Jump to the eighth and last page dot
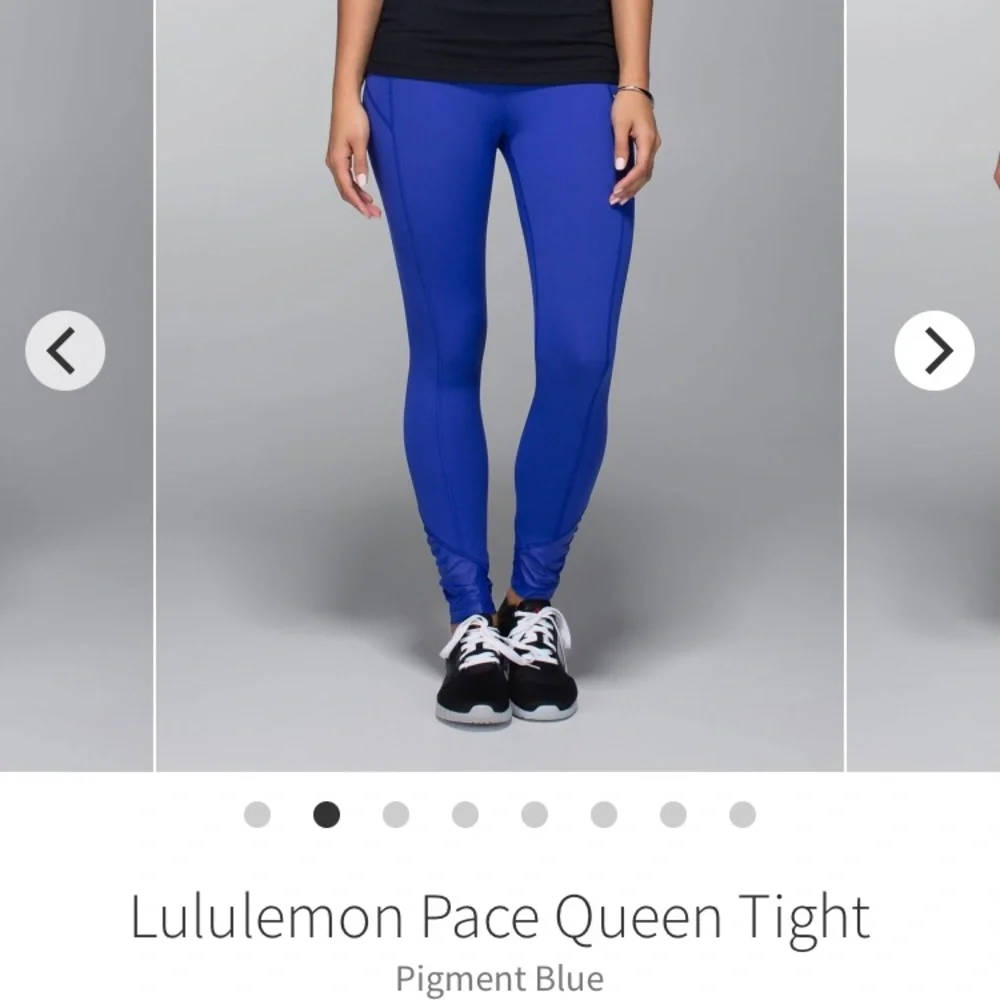 pos(742,815)
